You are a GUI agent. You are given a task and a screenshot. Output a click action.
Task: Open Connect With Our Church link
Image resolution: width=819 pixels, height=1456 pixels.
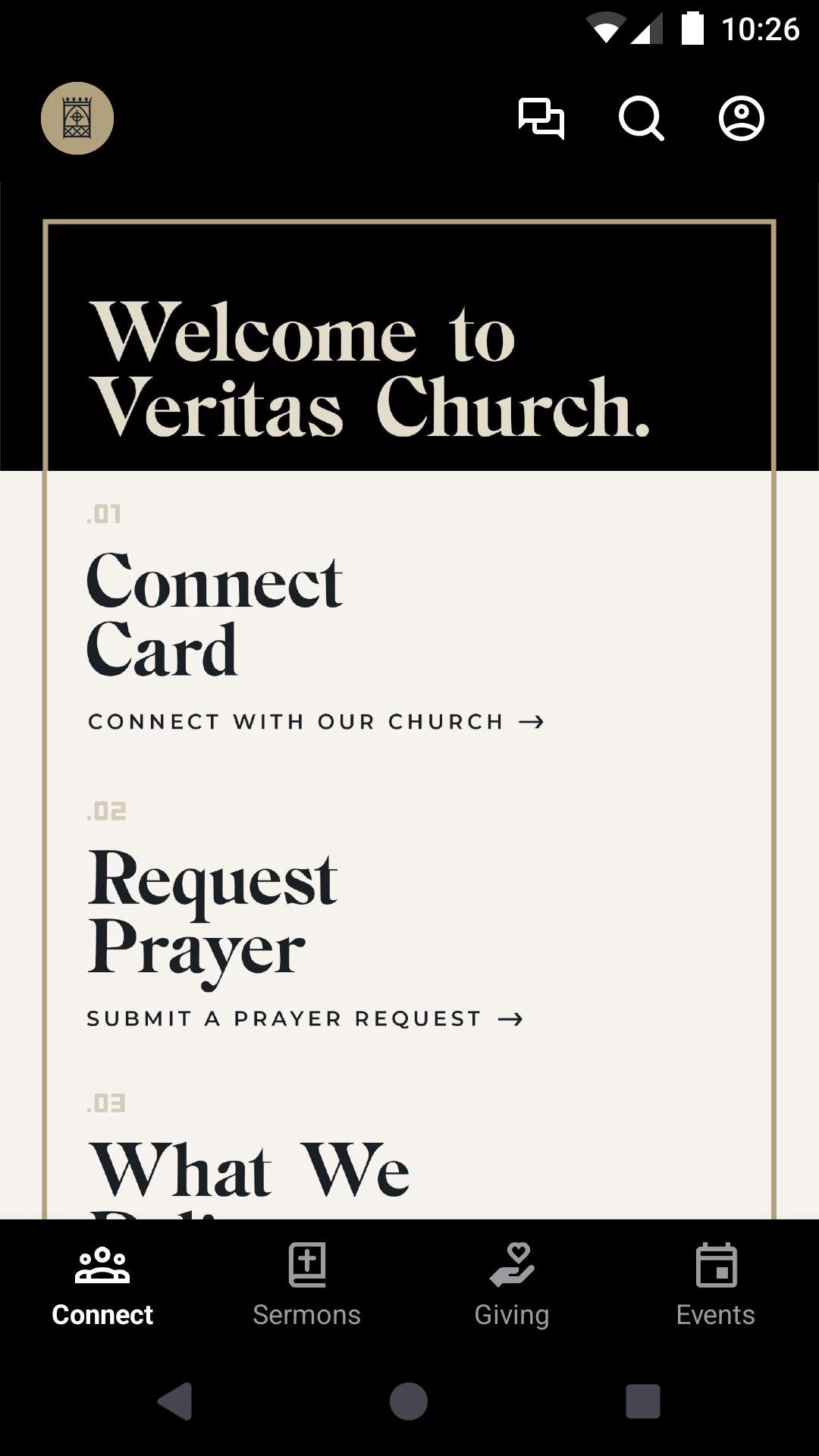tap(315, 721)
